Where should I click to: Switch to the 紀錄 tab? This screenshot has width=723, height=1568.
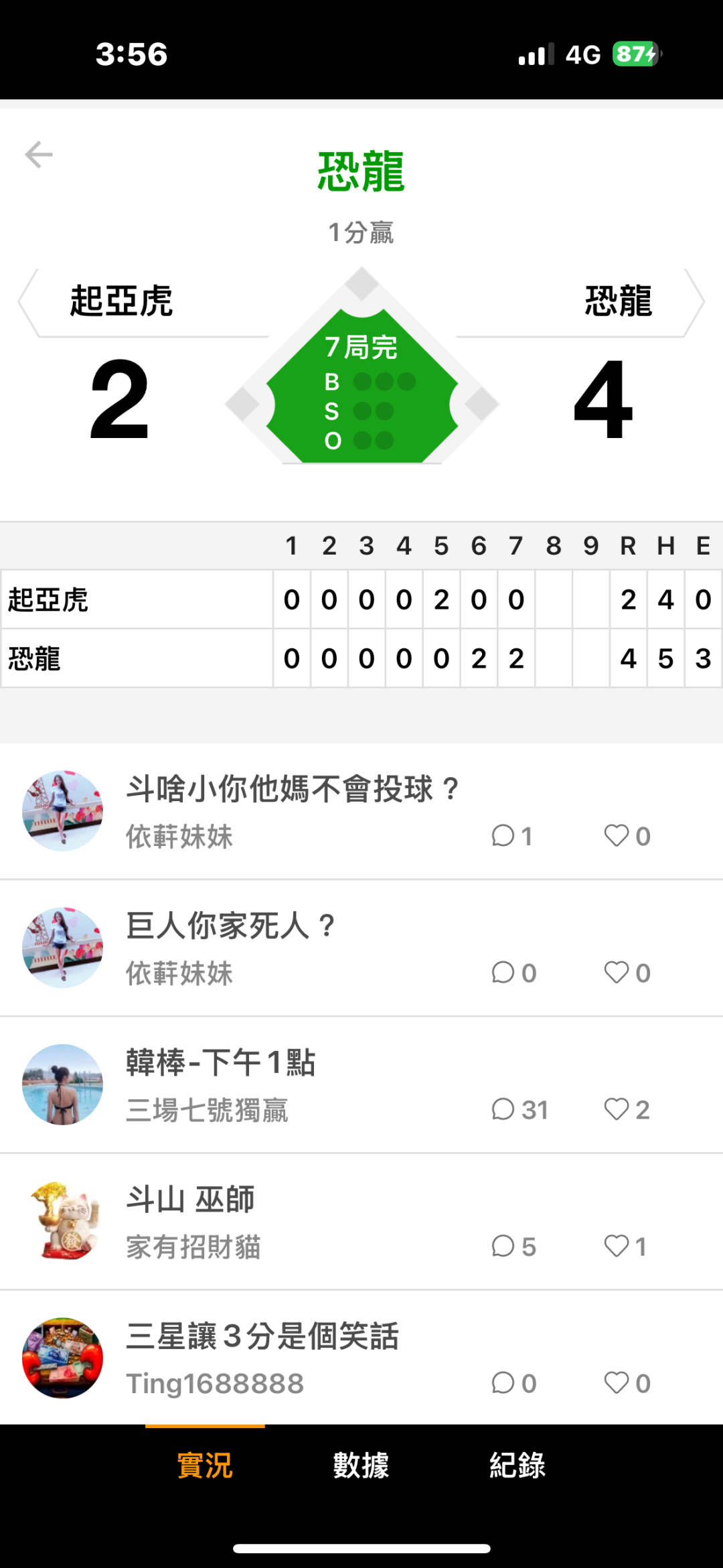pos(517,1465)
